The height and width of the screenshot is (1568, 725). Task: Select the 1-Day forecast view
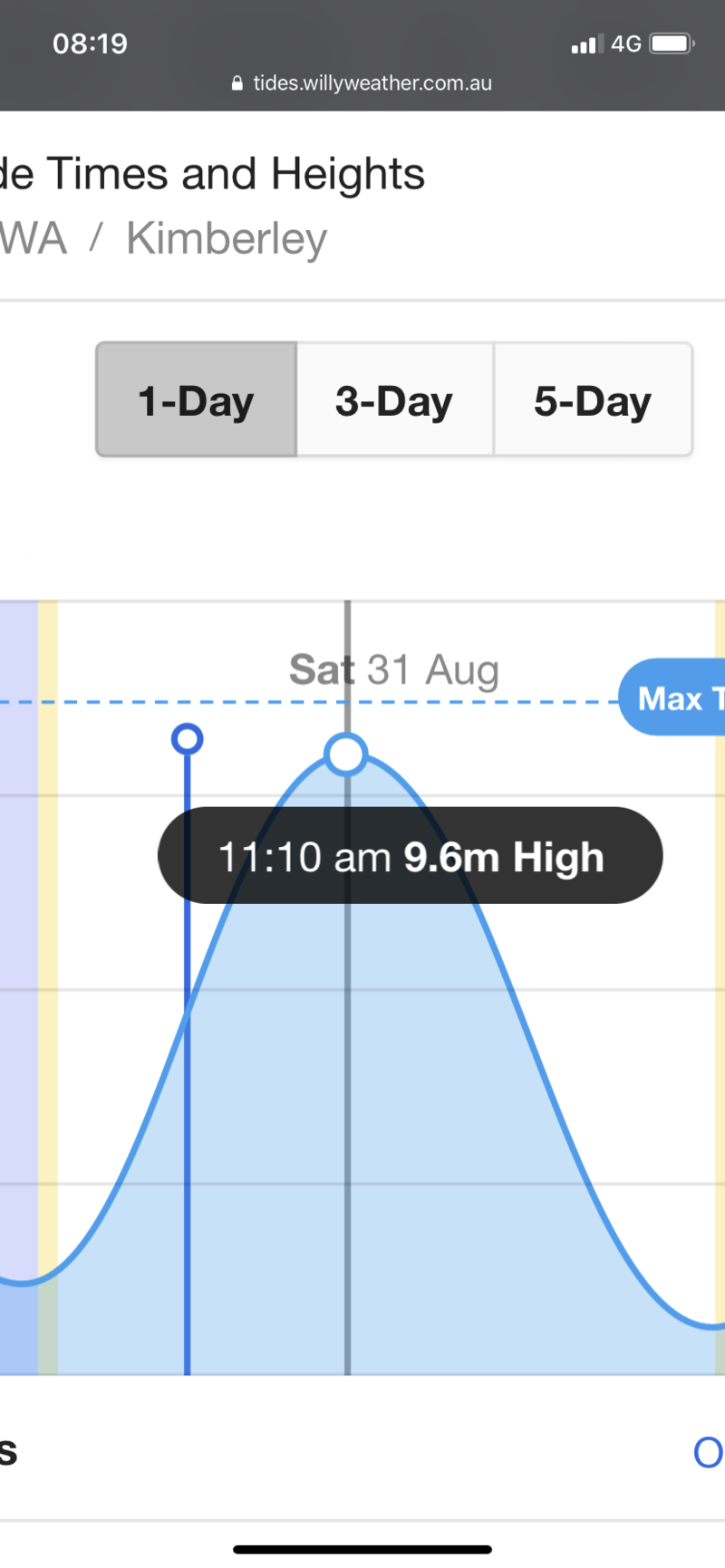(x=197, y=400)
